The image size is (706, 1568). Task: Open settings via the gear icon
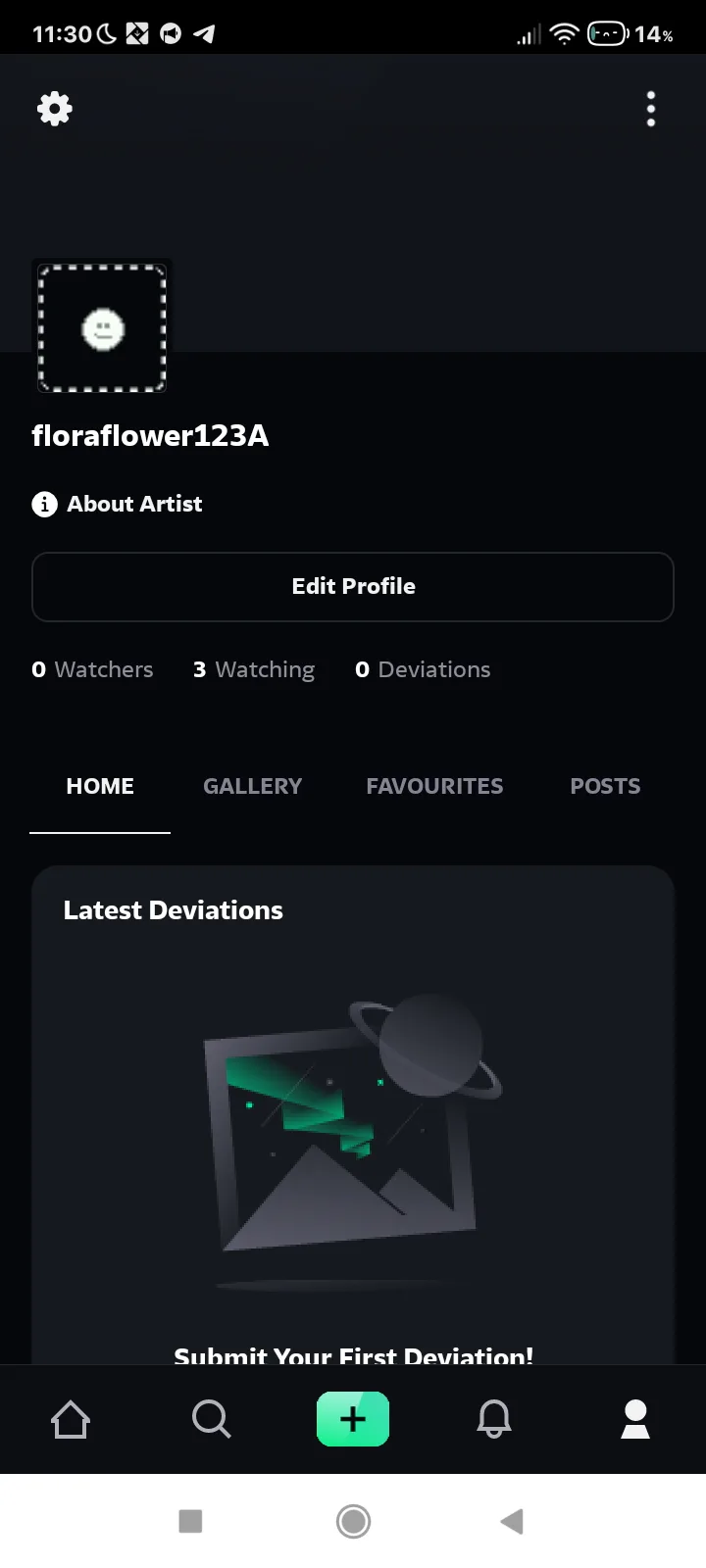click(55, 109)
